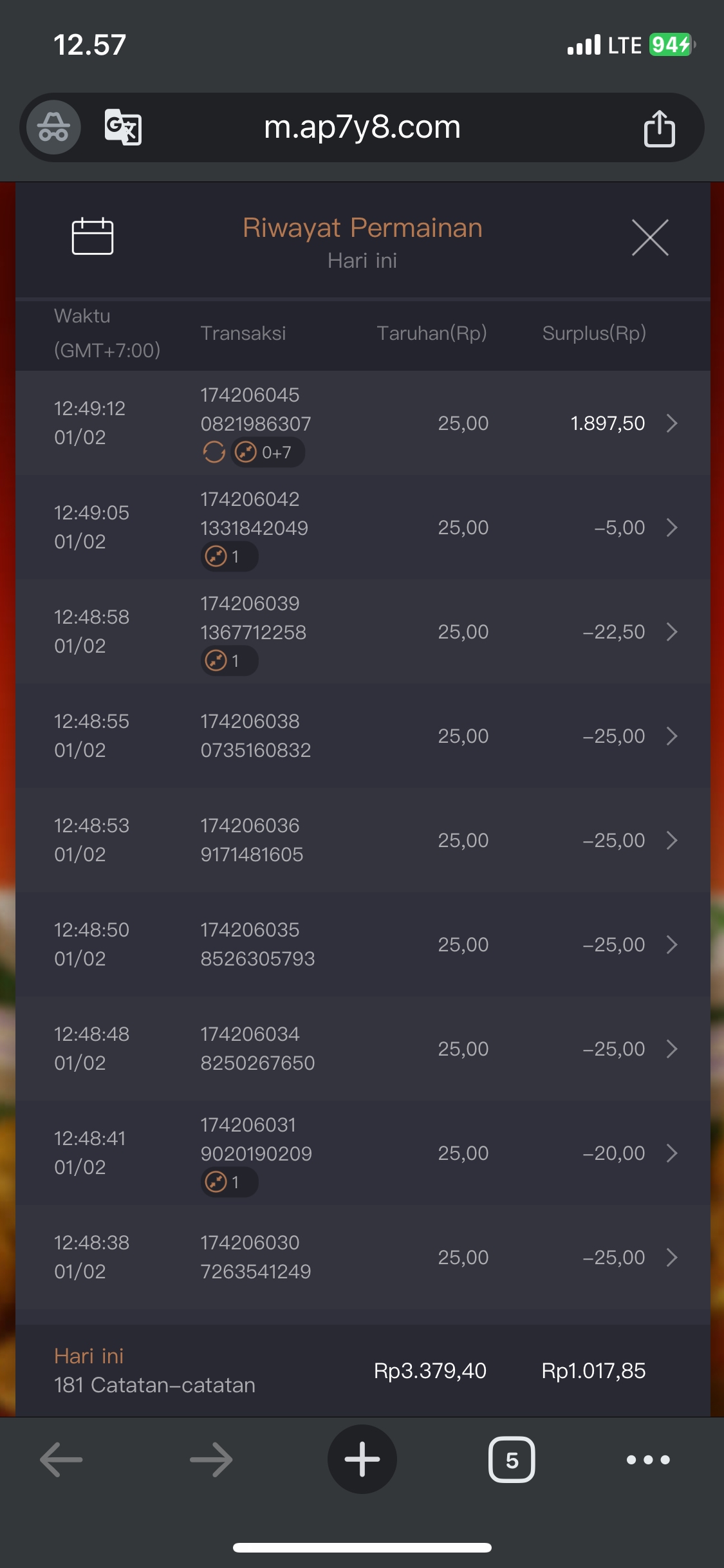Go back to the previous page
Viewport: 724px width, 1568px height.
(61, 1459)
